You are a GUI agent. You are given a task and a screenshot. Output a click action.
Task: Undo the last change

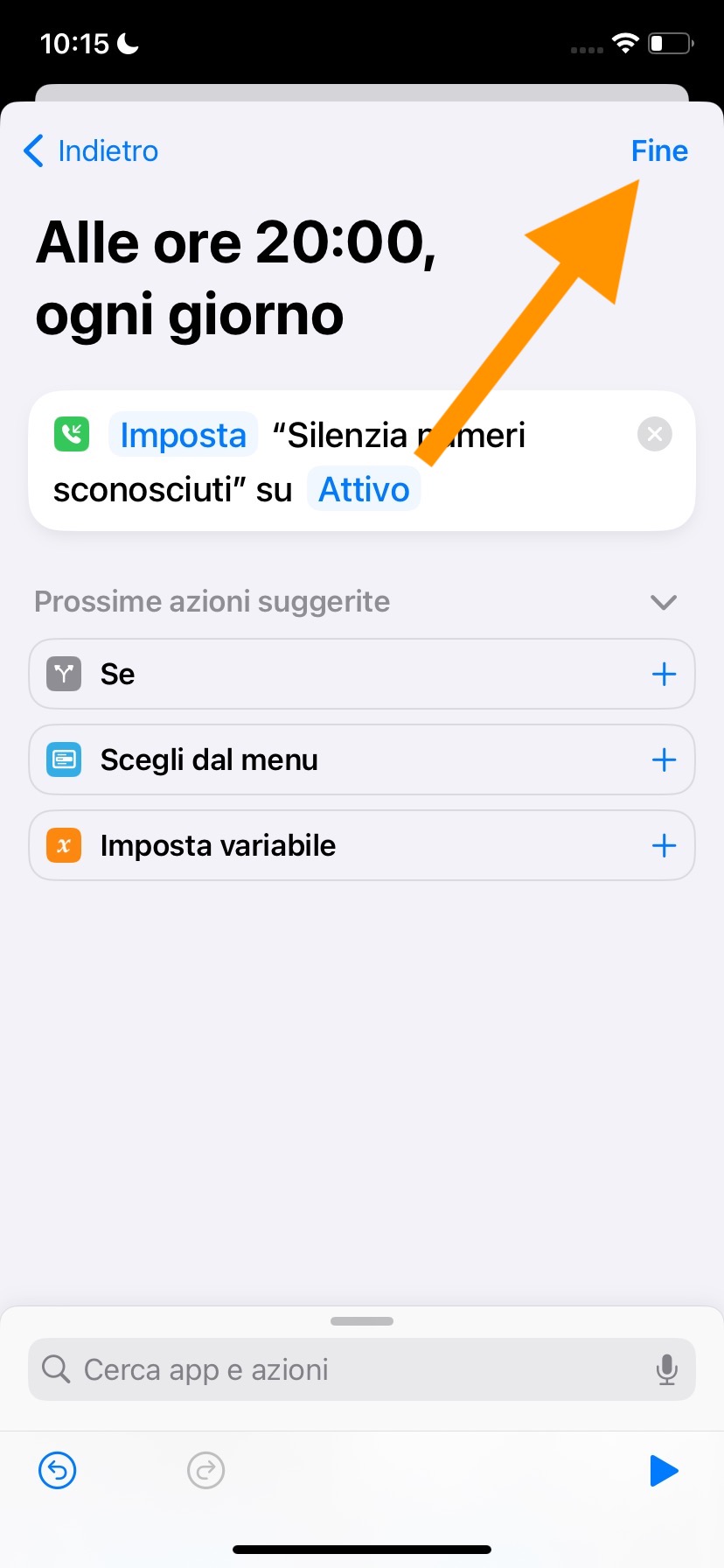(x=58, y=1470)
